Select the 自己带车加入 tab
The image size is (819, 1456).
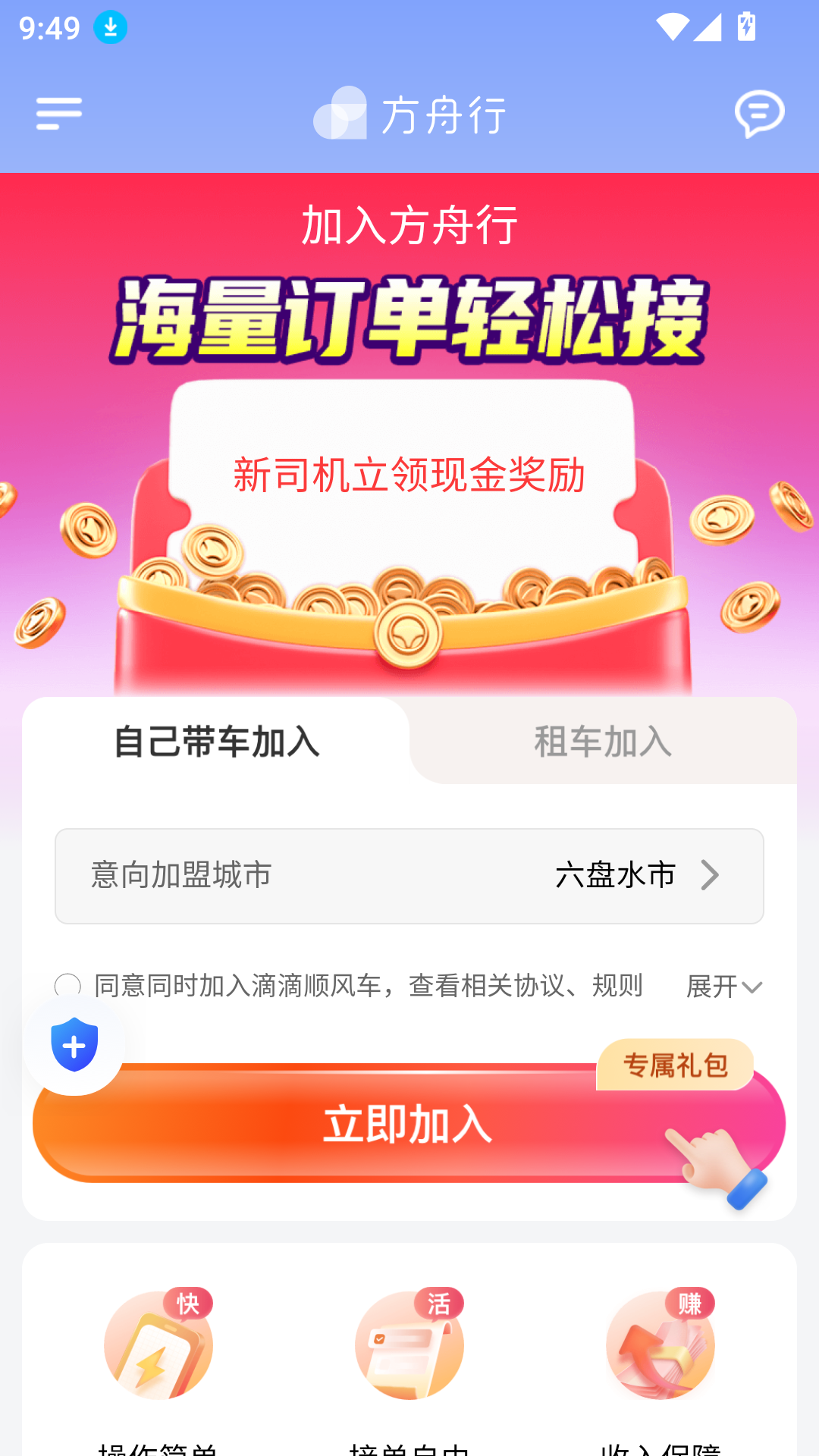[215, 743]
